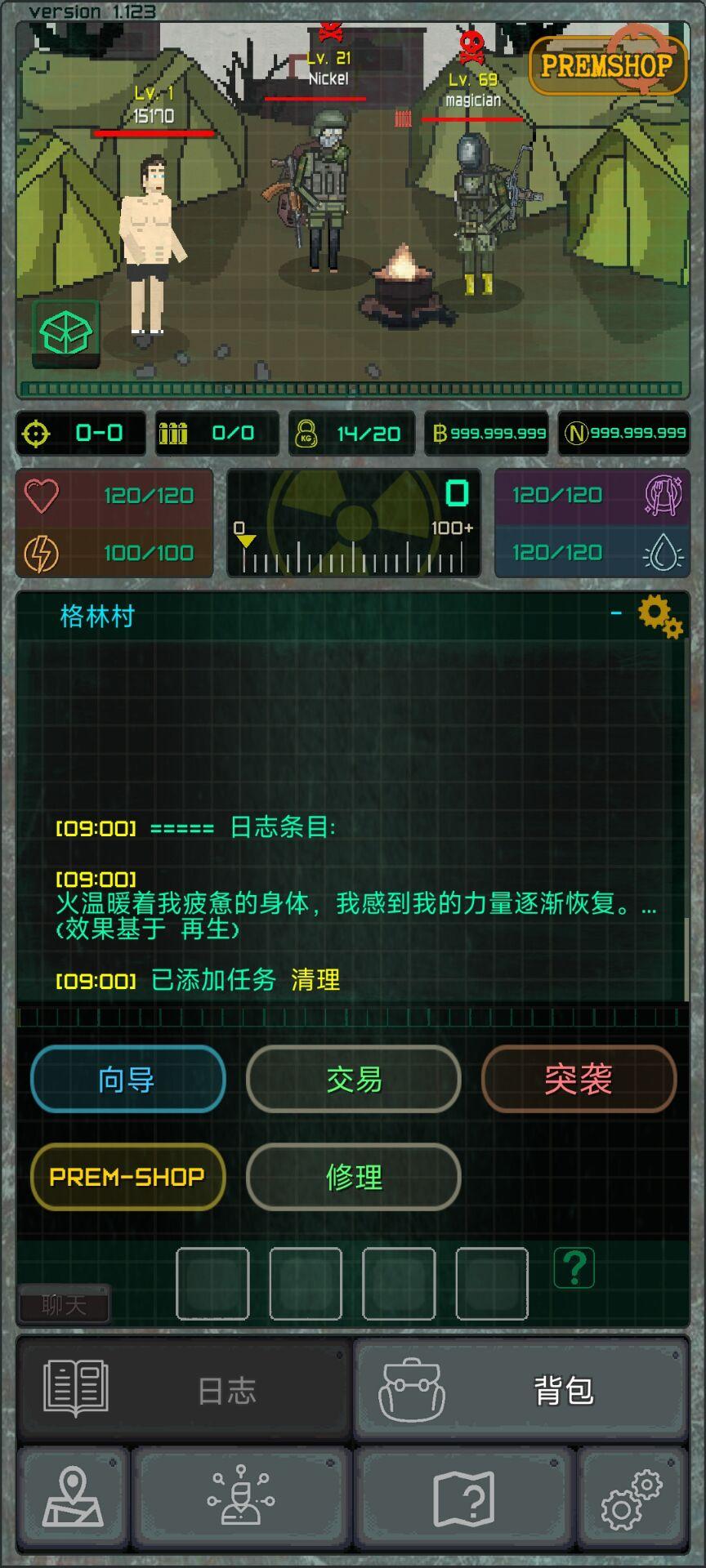Screen dimensions: 706x1568
Task: Open the log settings gear
Action: coord(659,616)
